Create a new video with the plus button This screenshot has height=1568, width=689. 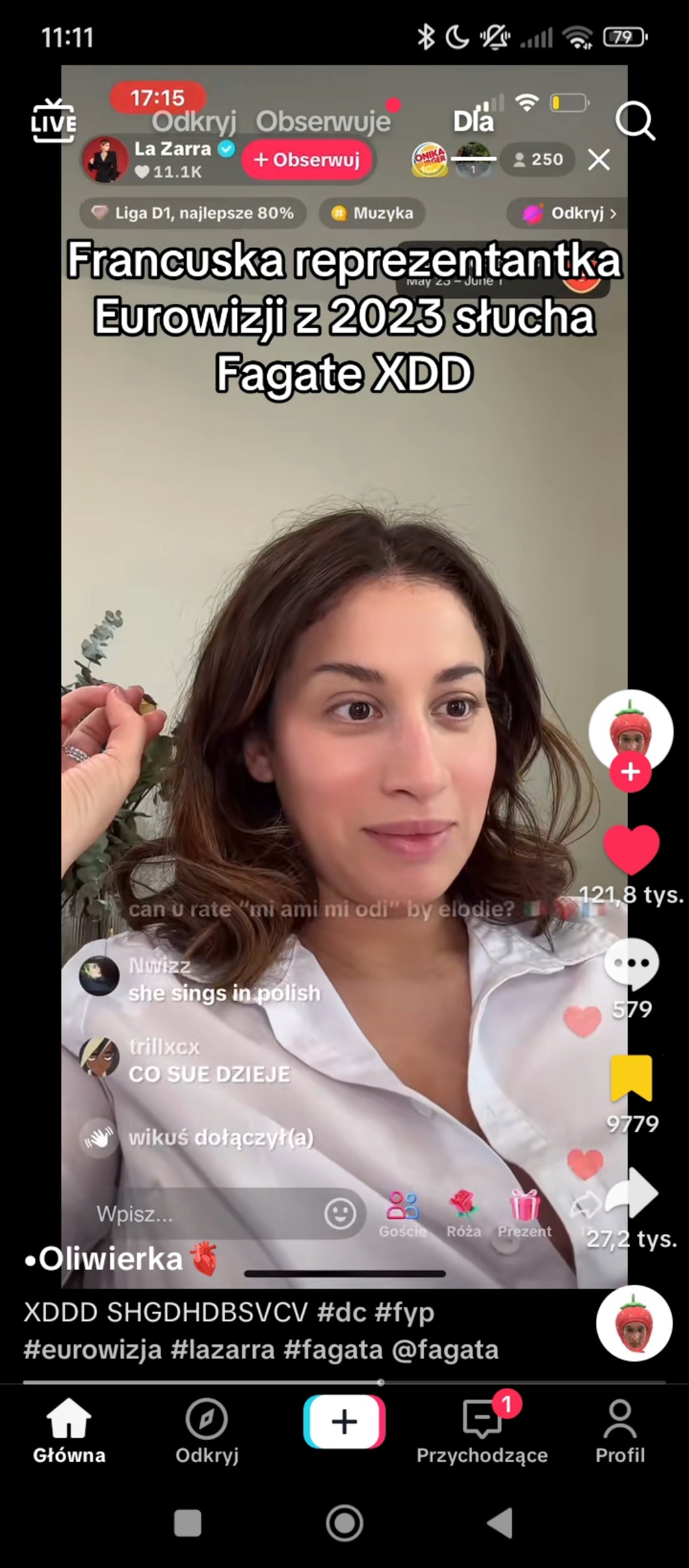344,1421
